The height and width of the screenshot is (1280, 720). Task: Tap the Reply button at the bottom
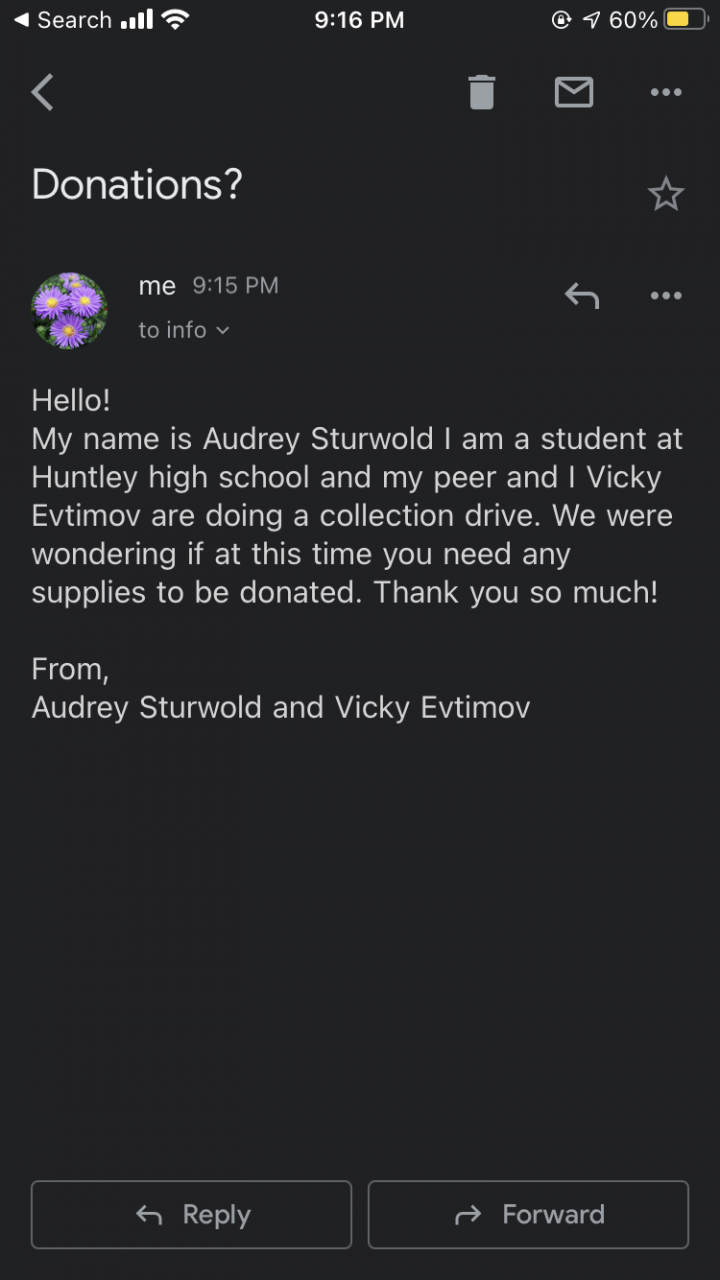click(191, 1215)
